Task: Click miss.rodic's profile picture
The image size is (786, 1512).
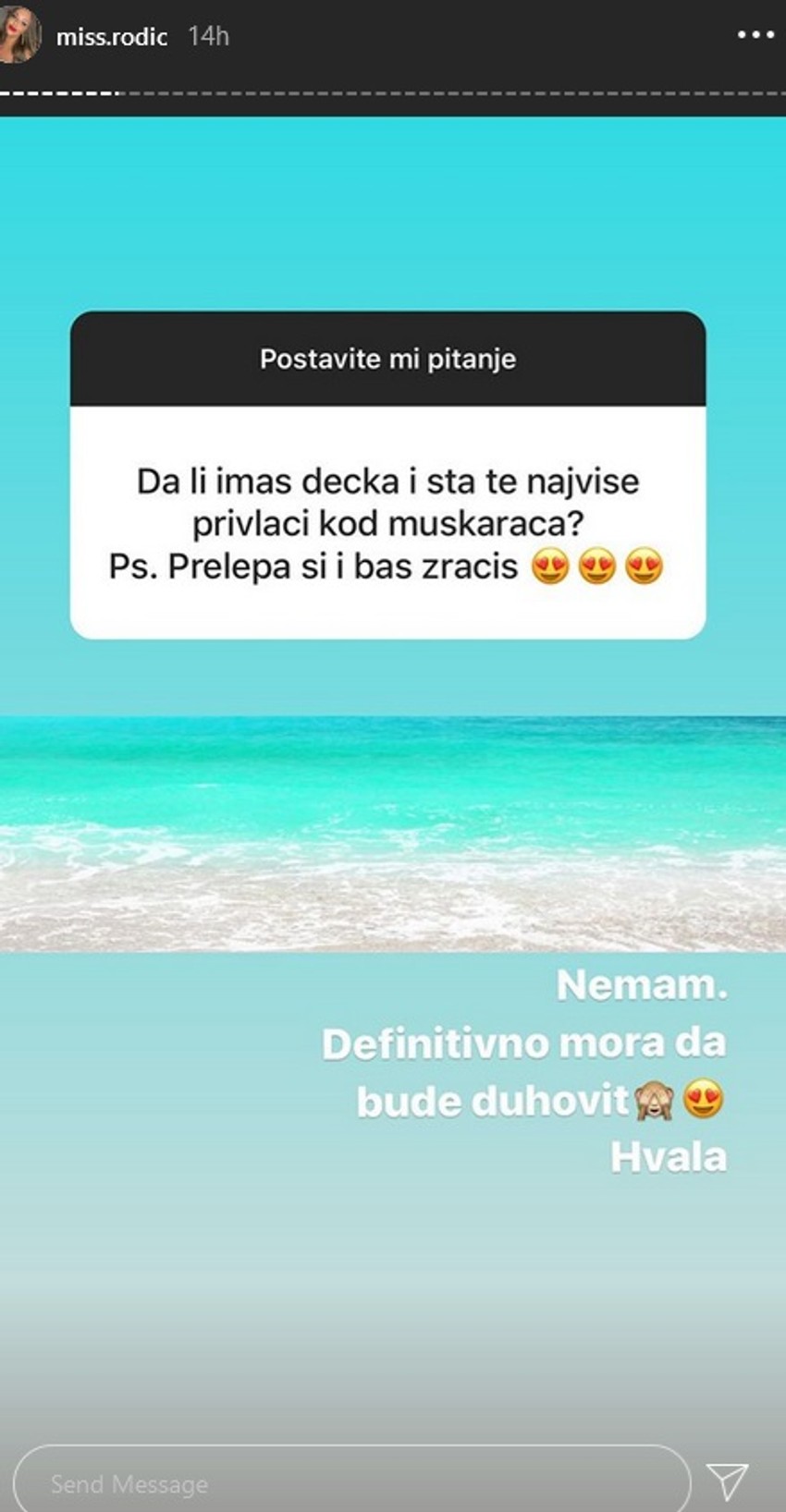Action: [24, 35]
